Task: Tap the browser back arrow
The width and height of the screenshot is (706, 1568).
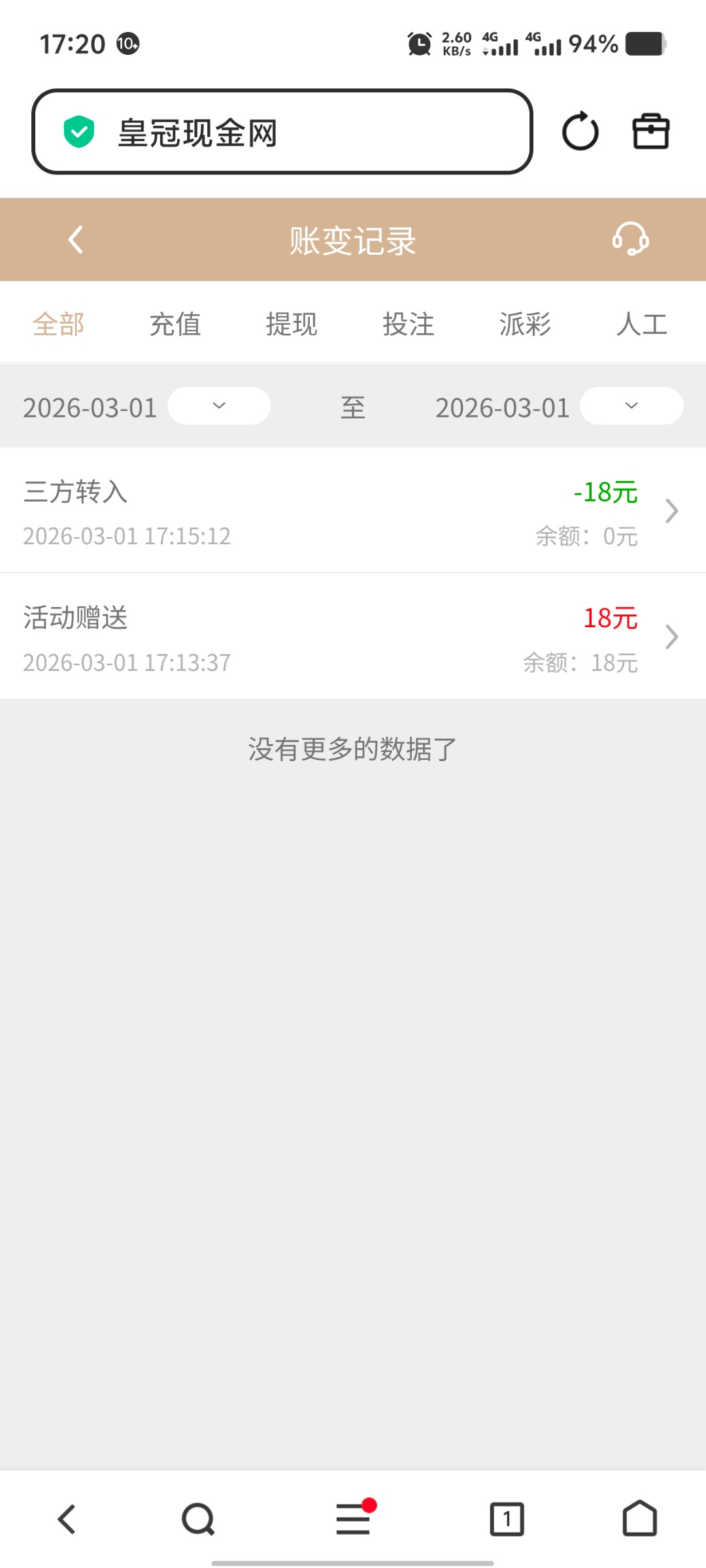Action: [x=67, y=1519]
